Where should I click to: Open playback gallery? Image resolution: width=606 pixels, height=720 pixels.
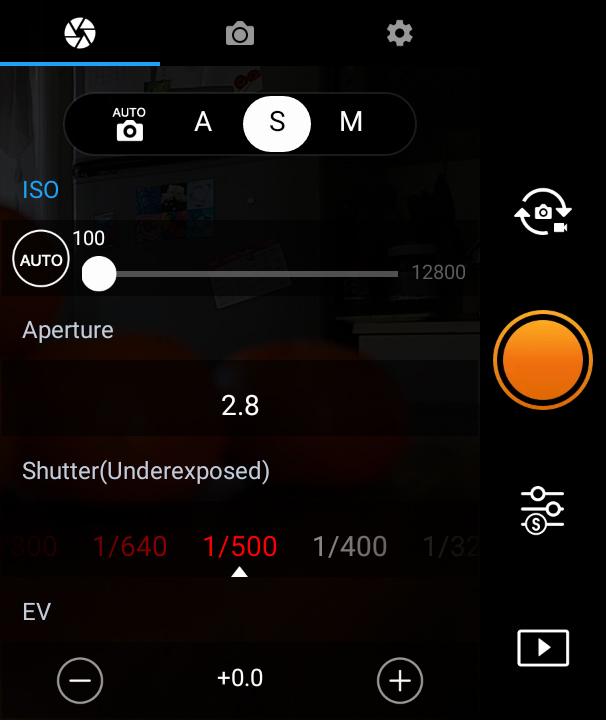[x=543, y=648]
